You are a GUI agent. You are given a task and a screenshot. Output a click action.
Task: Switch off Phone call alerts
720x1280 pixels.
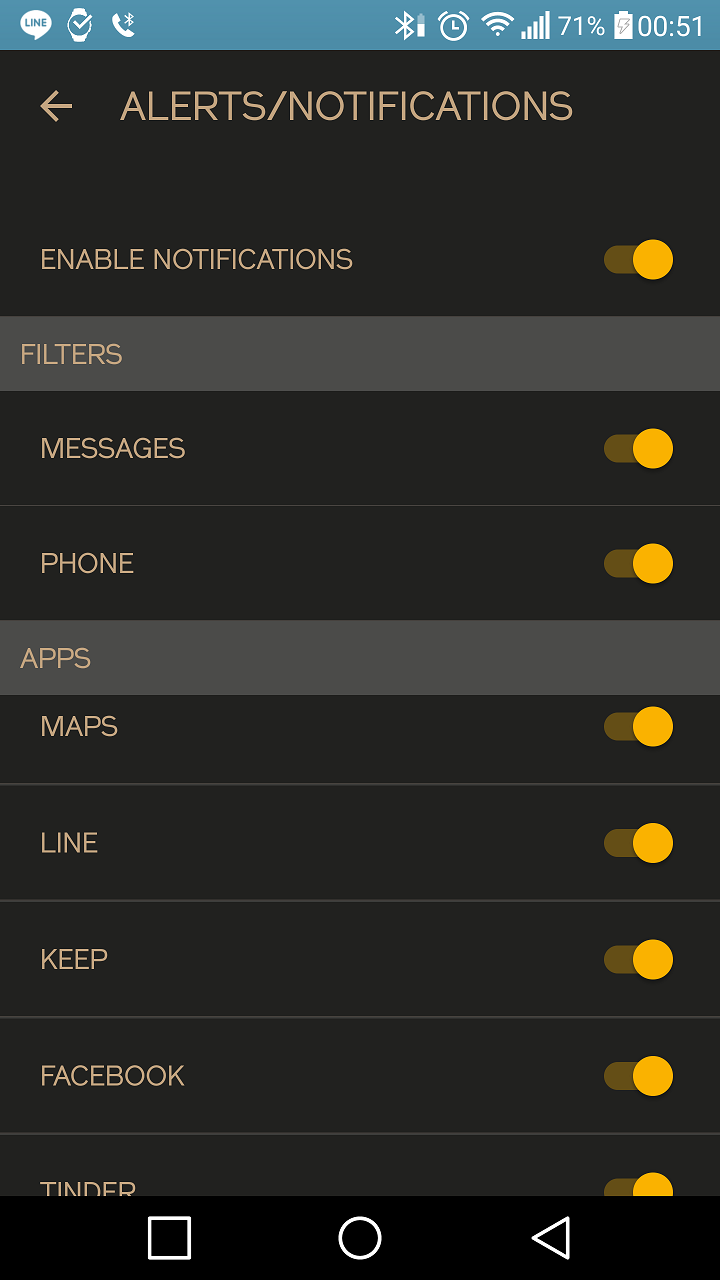[638, 564]
